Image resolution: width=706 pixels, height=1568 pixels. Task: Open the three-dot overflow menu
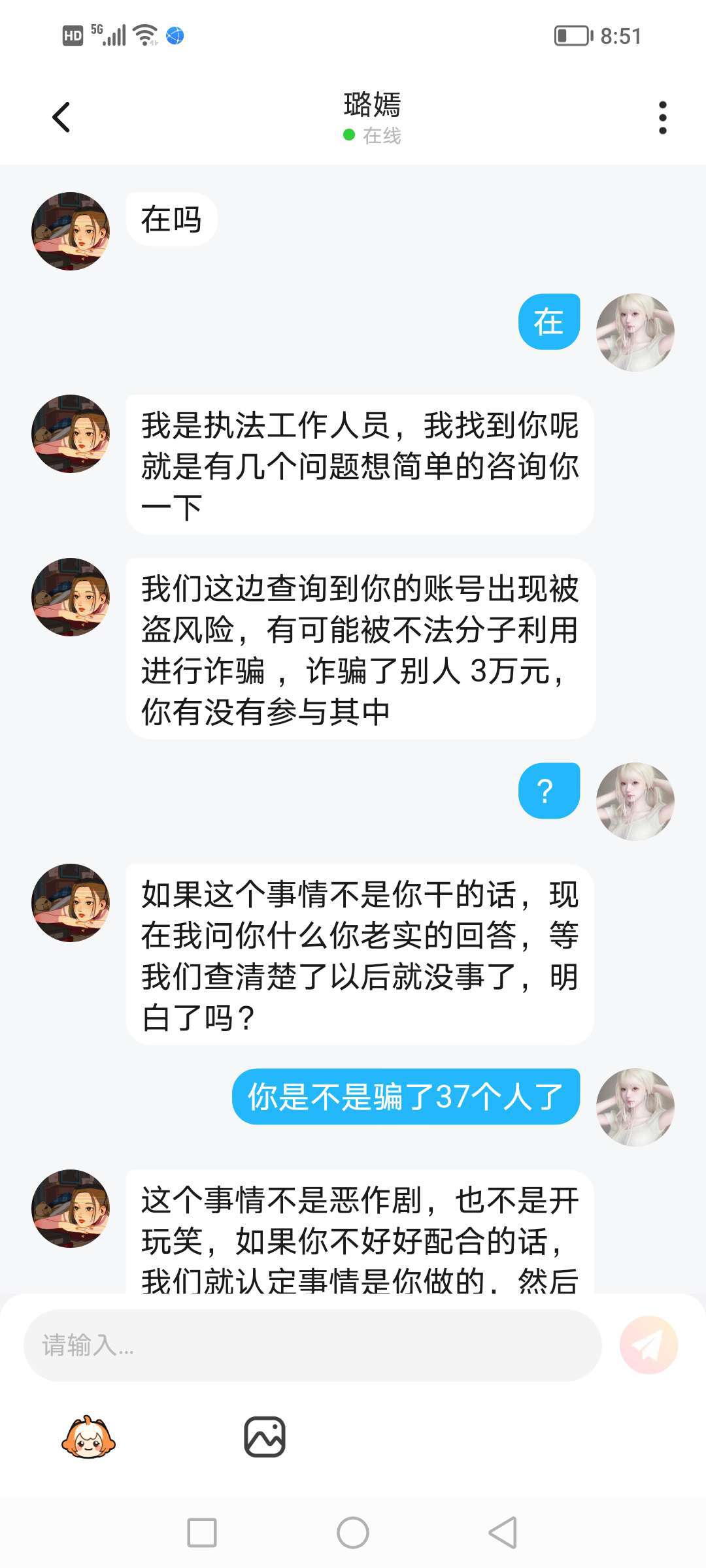tap(662, 118)
